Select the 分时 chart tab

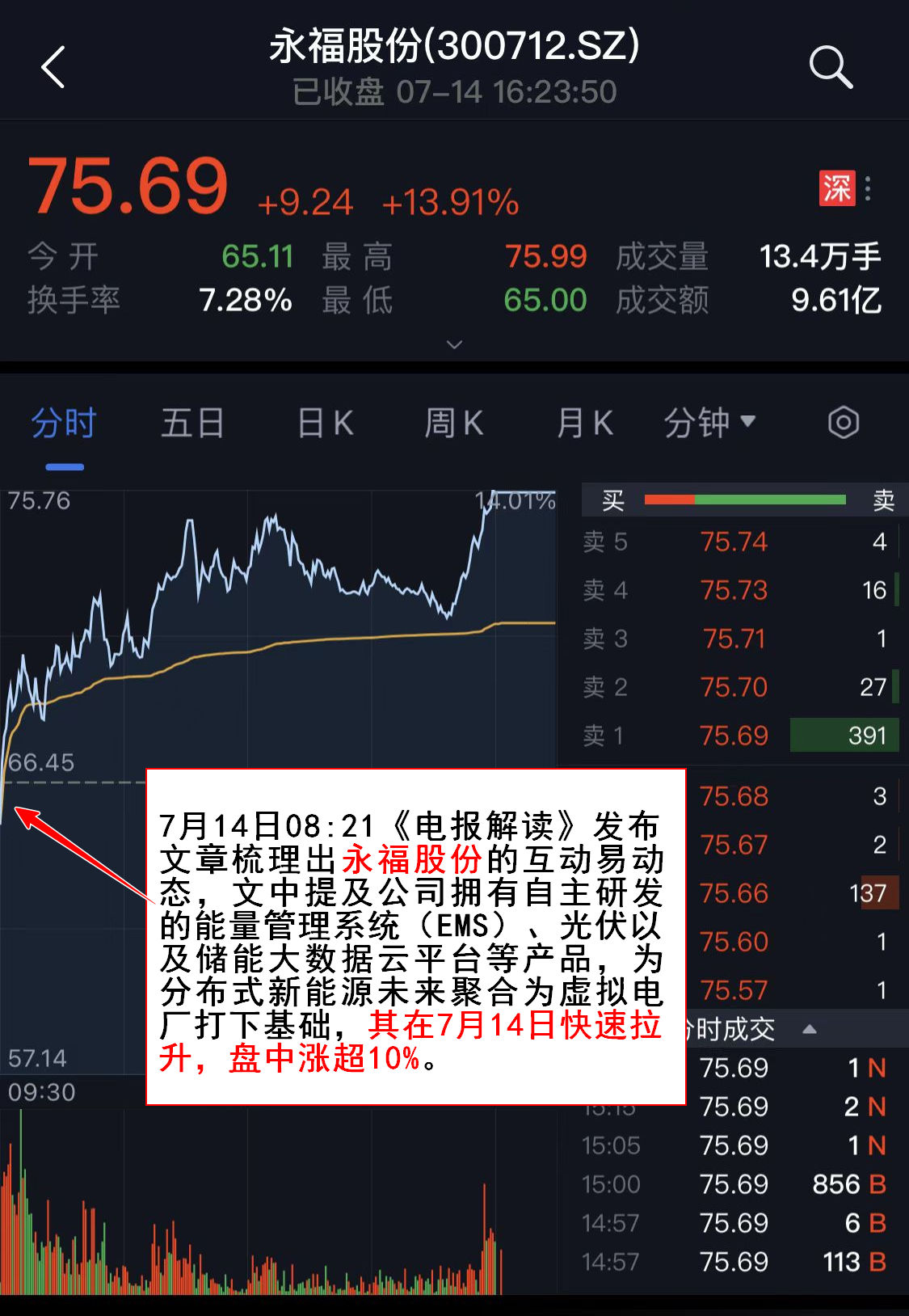coord(64,424)
